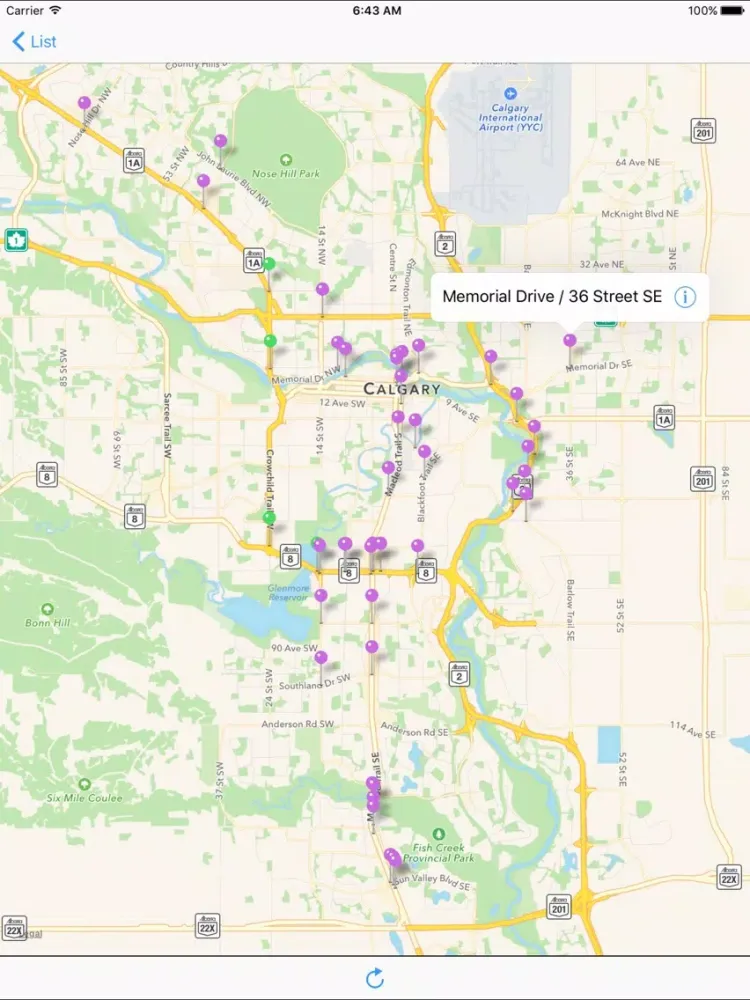
Task: Refresh the map data
Action: coord(375,978)
